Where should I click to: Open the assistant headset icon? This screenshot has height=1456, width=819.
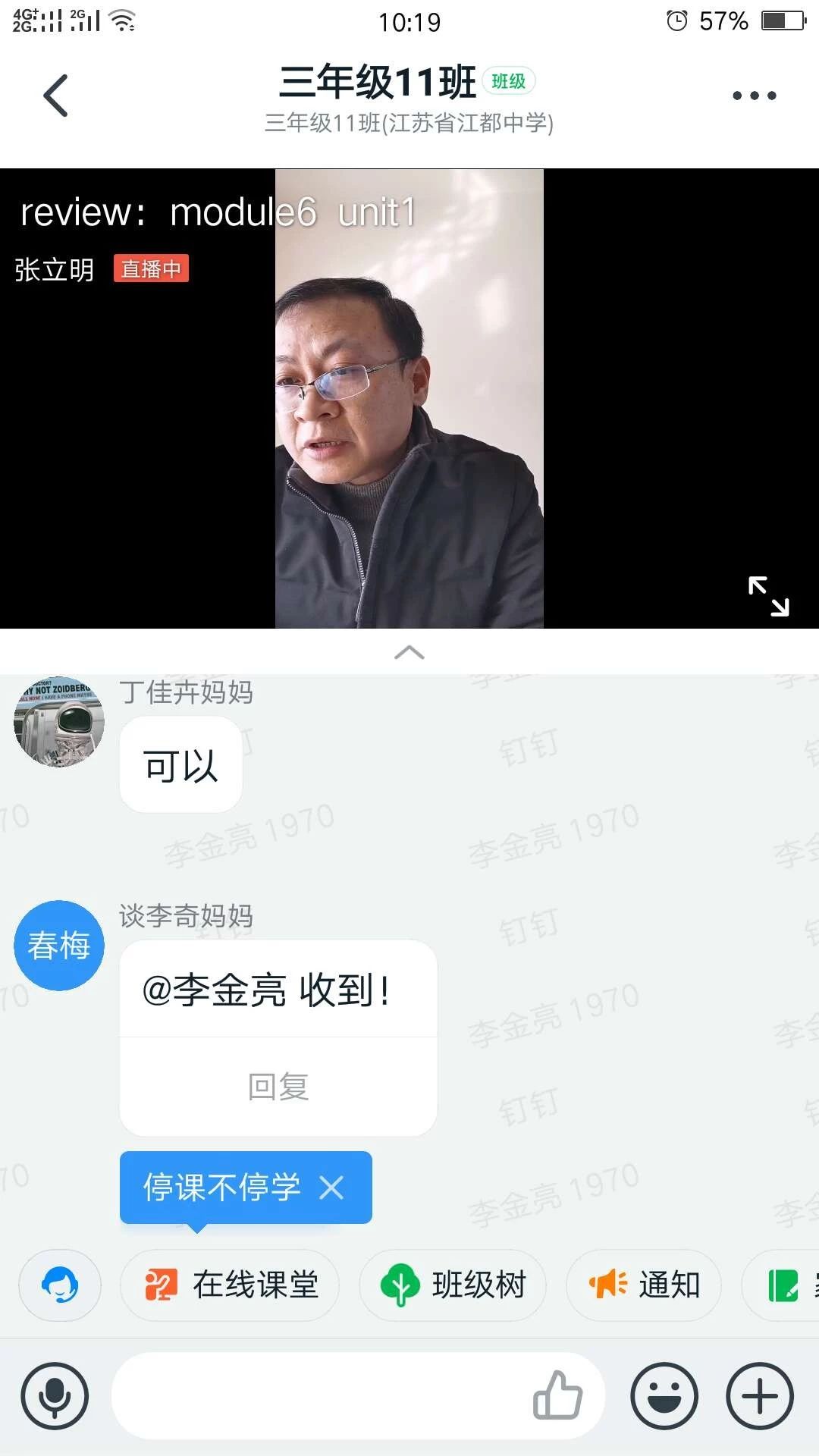click(60, 1285)
